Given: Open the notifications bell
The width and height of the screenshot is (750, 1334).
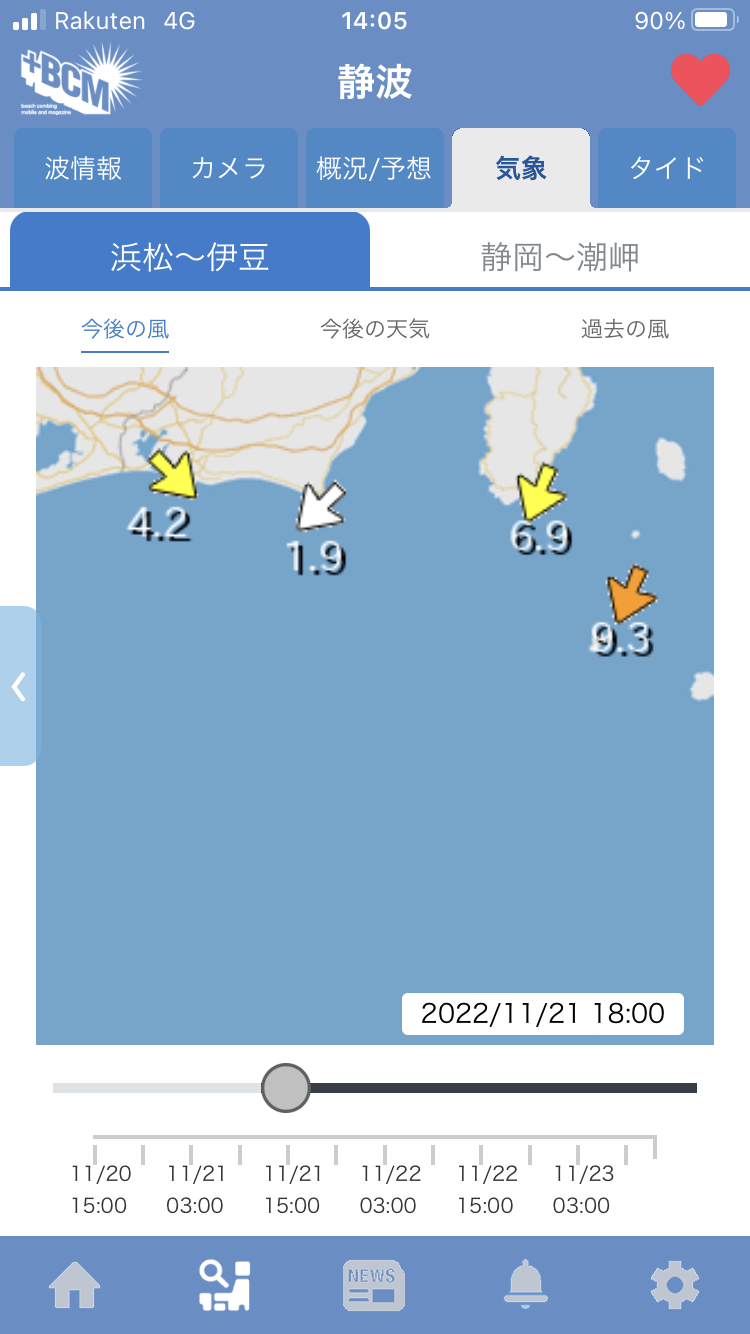Looking at the screenshot, I should pyautogui.click(x=526, y=1285).
